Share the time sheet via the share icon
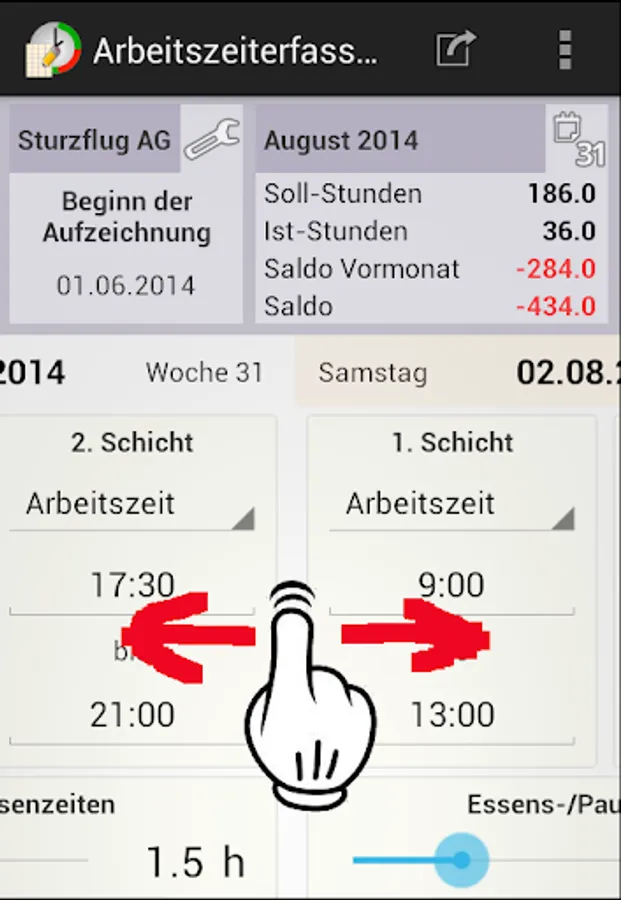 pos(456,49)
